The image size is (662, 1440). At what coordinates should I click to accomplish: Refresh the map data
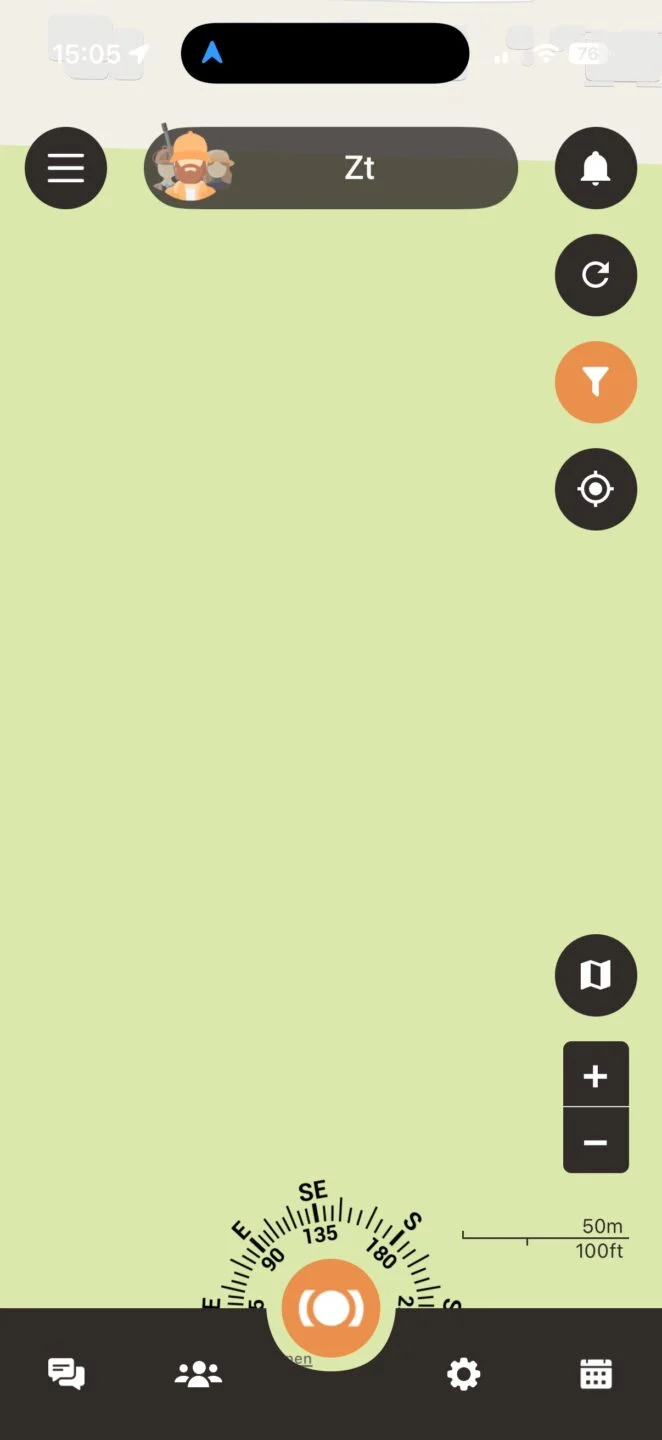click(596, 275)
